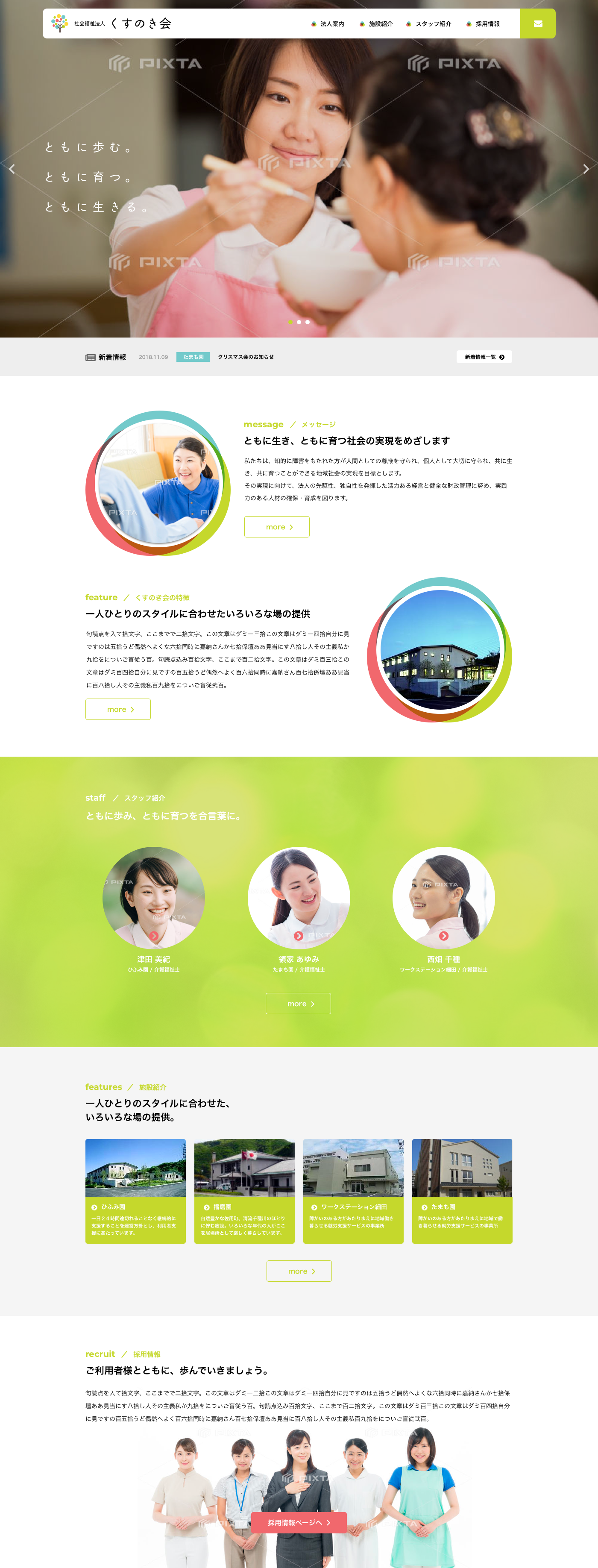Screen dimensions: 598x1568
Task: Advance hero slider with right arrow
Action: [x=585, y=169]
